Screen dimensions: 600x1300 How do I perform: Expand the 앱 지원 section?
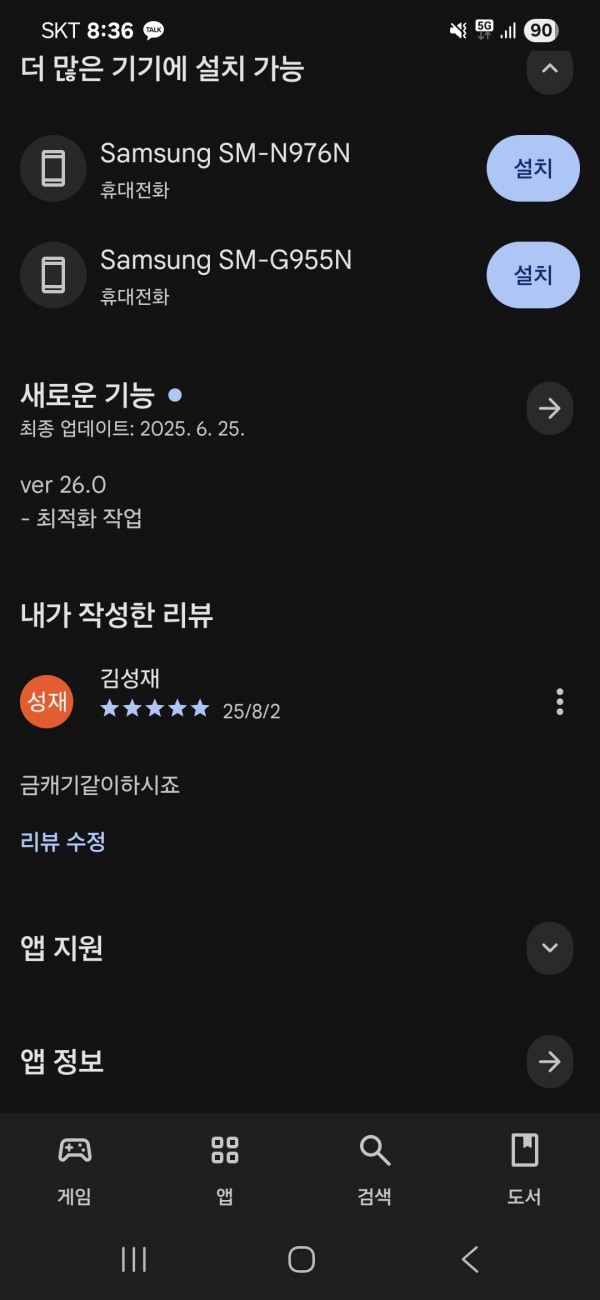(549, 948)
